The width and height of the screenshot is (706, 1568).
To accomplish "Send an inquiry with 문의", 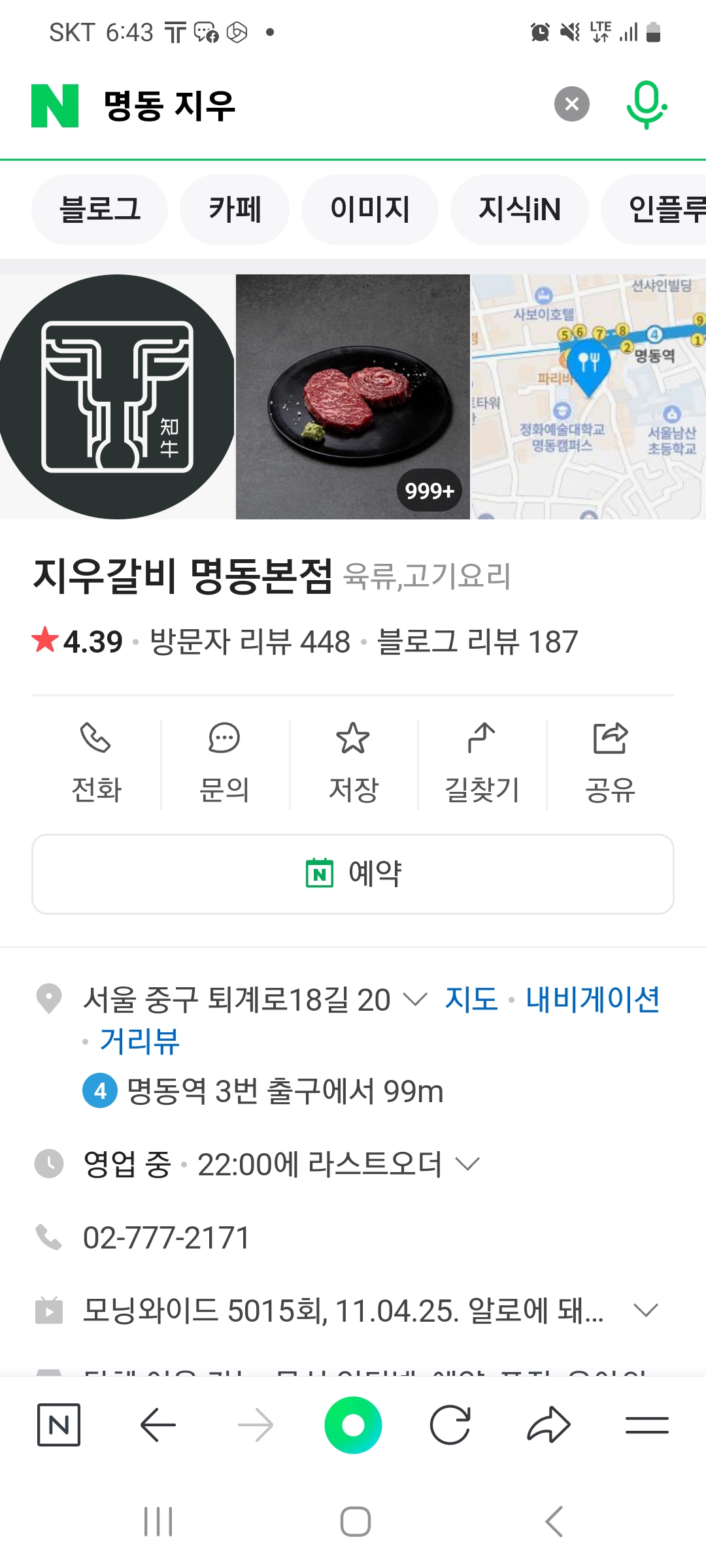I will click(x=224, y=763).
